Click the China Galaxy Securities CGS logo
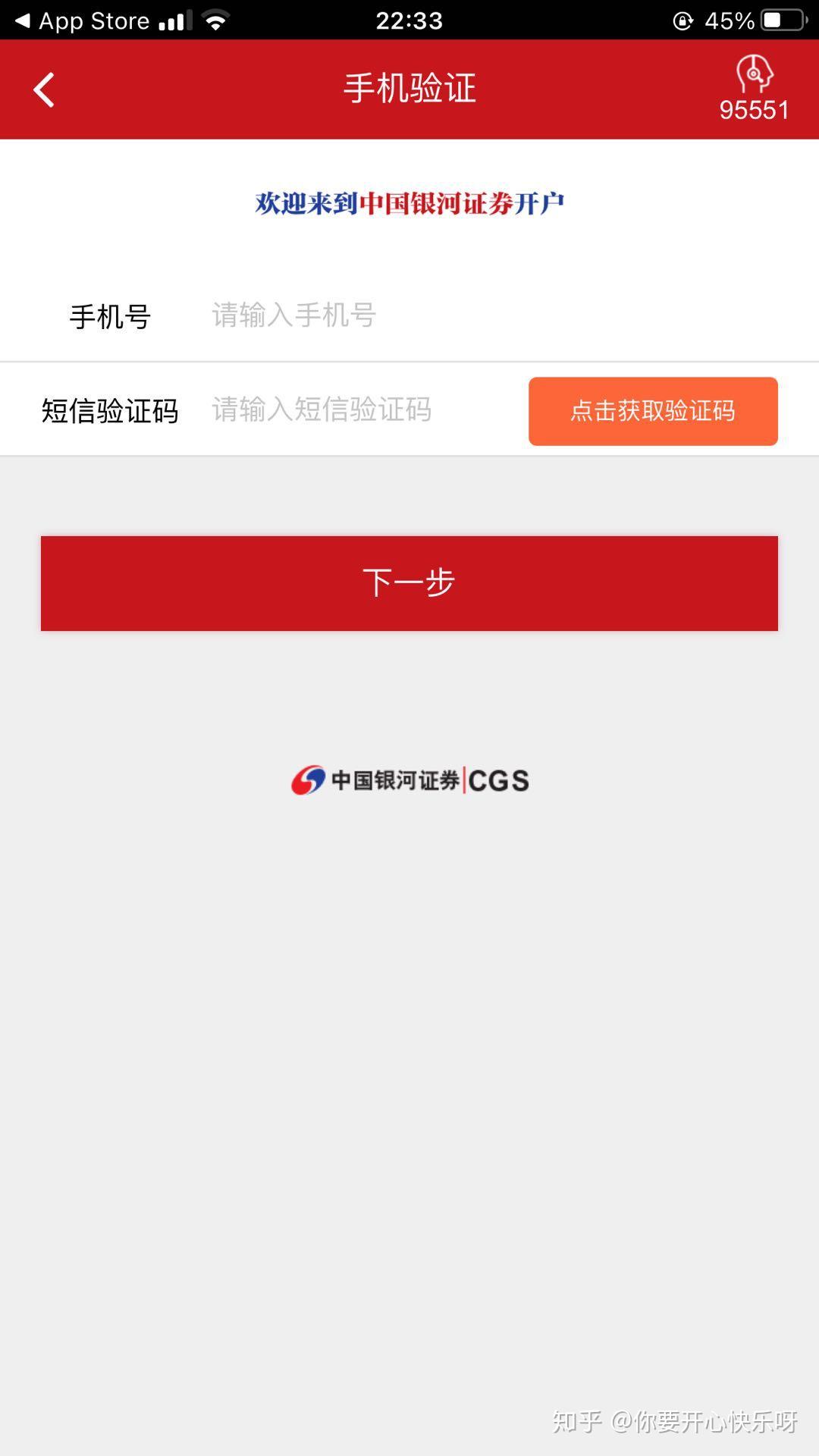The image size is (819, 1456). 409,780
